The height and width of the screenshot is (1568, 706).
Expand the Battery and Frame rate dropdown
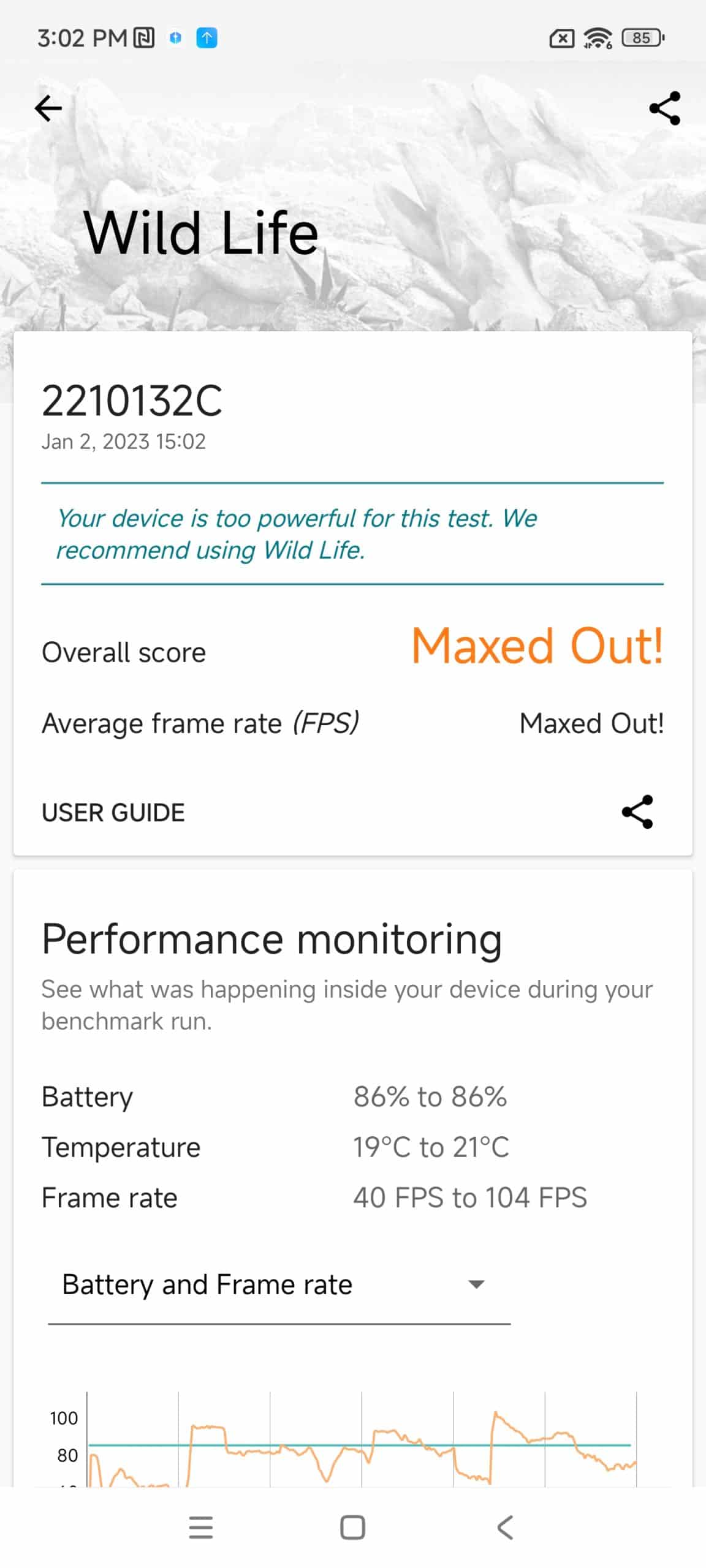[279, 1284]
